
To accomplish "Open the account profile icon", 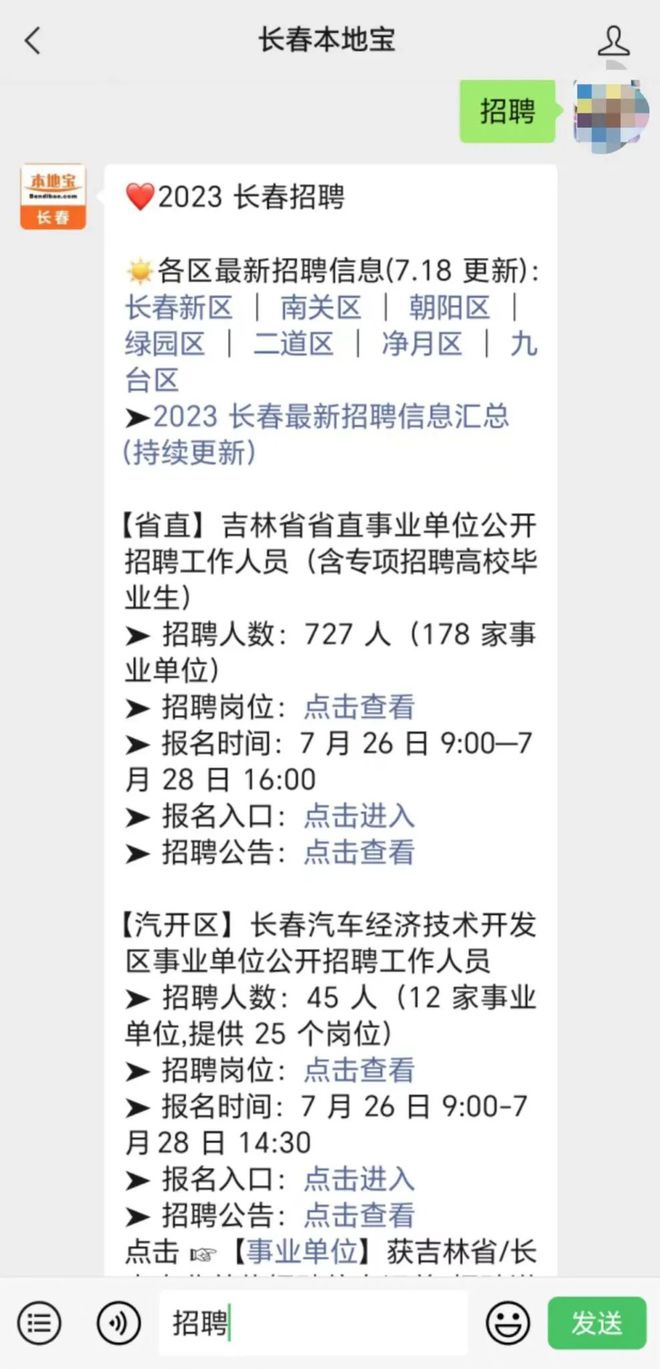I will (613, 41).
